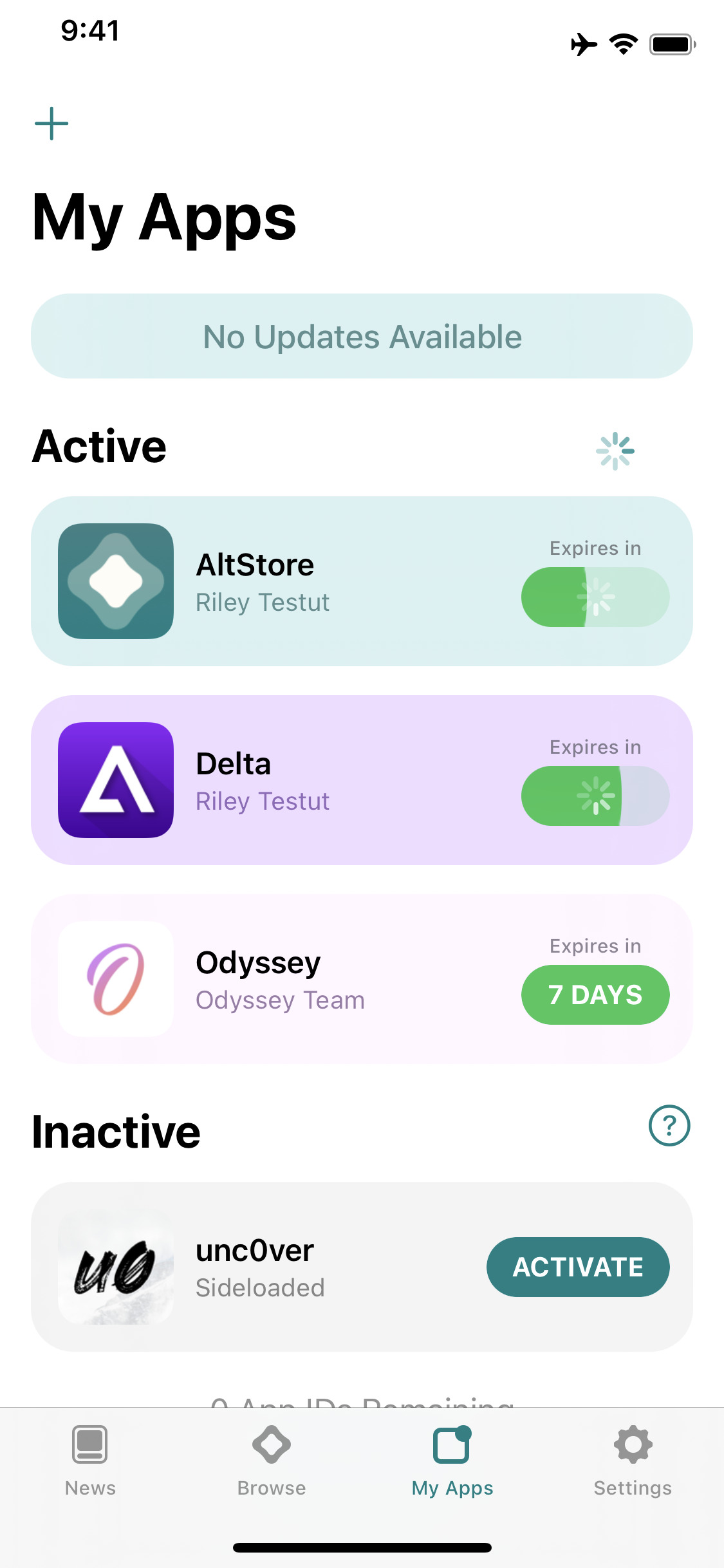Open the unc0ver app card

[362, 1266]
